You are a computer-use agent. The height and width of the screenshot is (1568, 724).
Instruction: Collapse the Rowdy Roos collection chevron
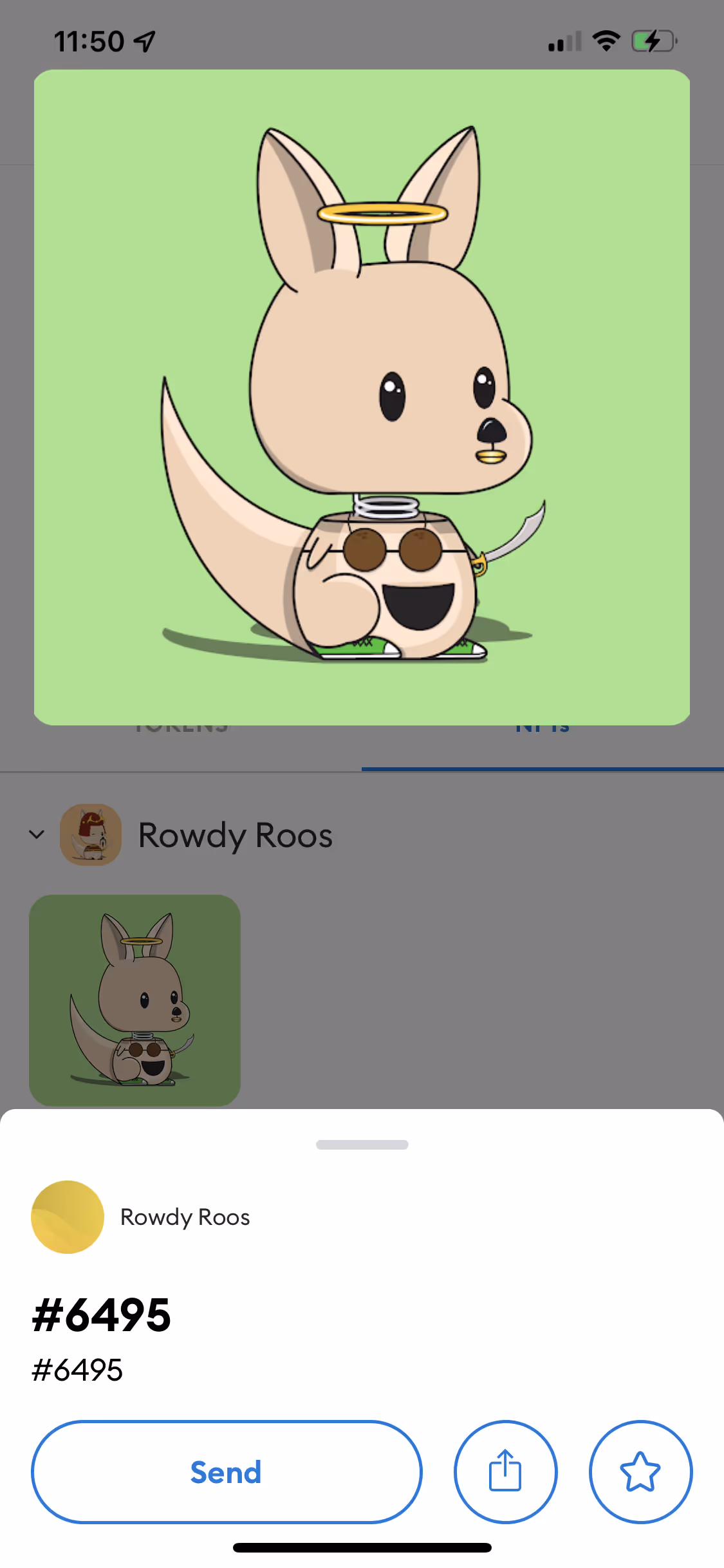(x=37, y=834)
